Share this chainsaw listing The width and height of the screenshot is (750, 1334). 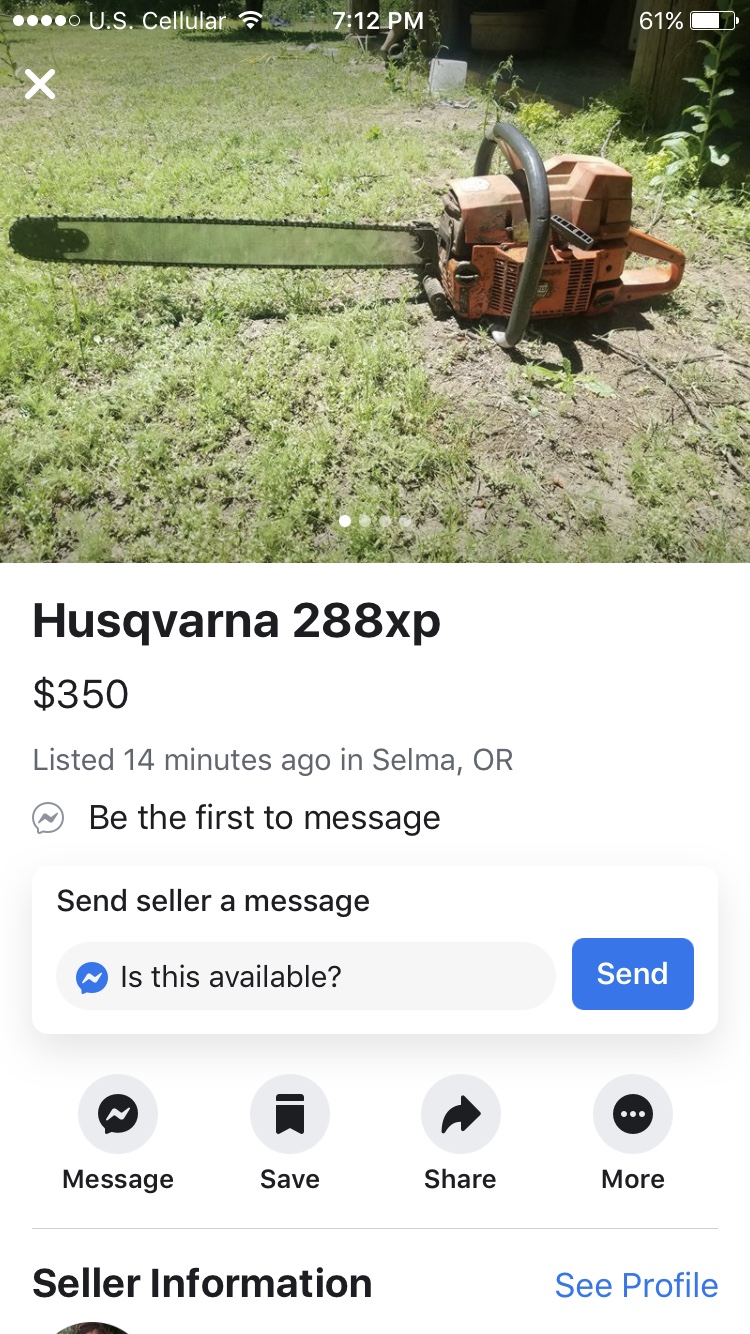460,1114
